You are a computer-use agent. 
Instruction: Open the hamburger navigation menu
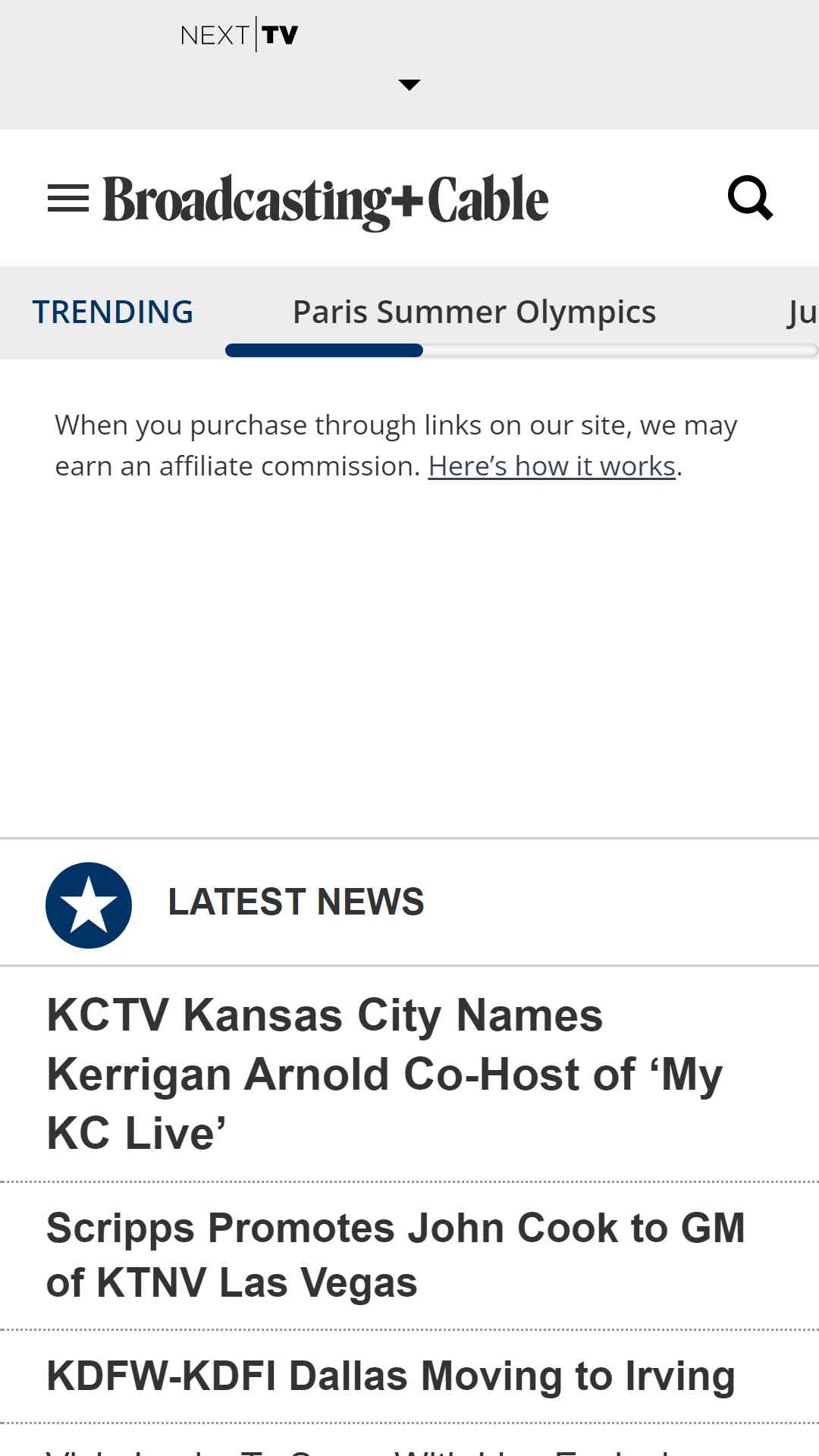coord(68,199)
